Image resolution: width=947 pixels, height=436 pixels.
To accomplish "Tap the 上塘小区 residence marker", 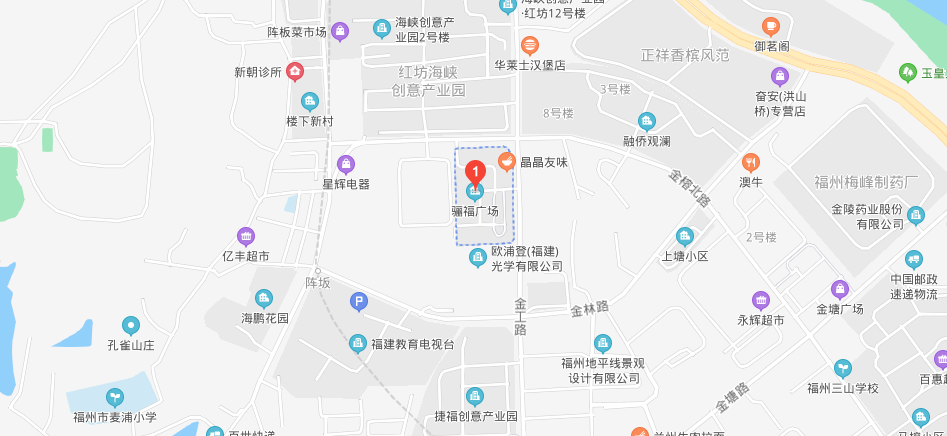I will 685,237.
